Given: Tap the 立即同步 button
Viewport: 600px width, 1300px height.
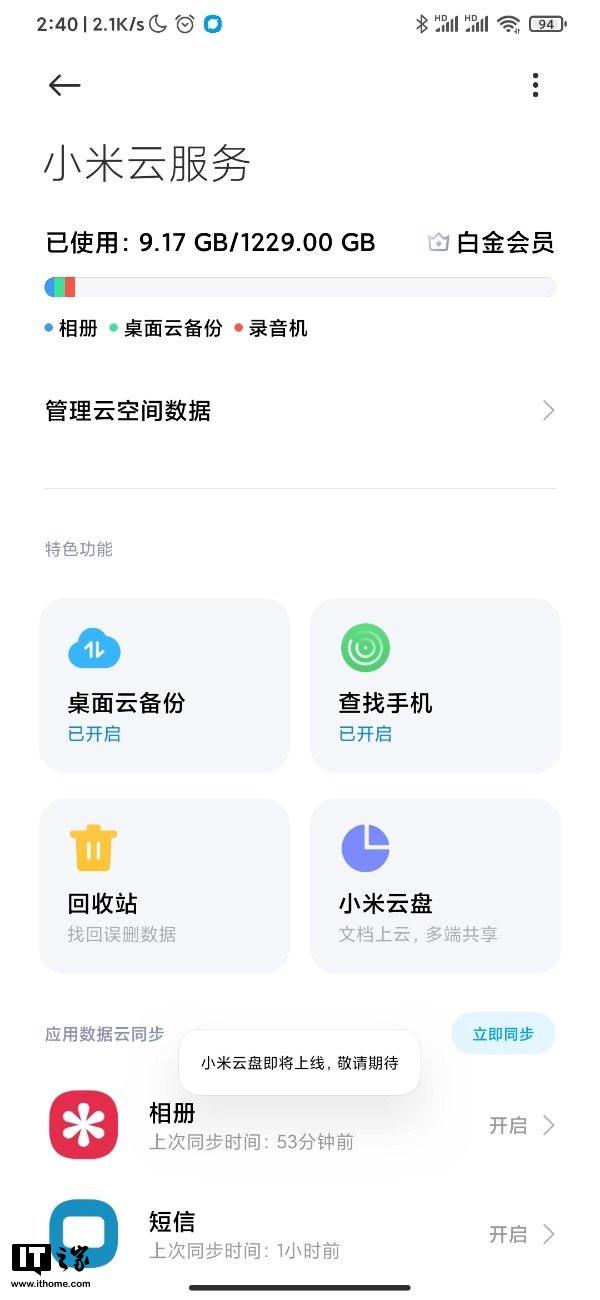Looking at the screenshot, I should pos(502,1034).
